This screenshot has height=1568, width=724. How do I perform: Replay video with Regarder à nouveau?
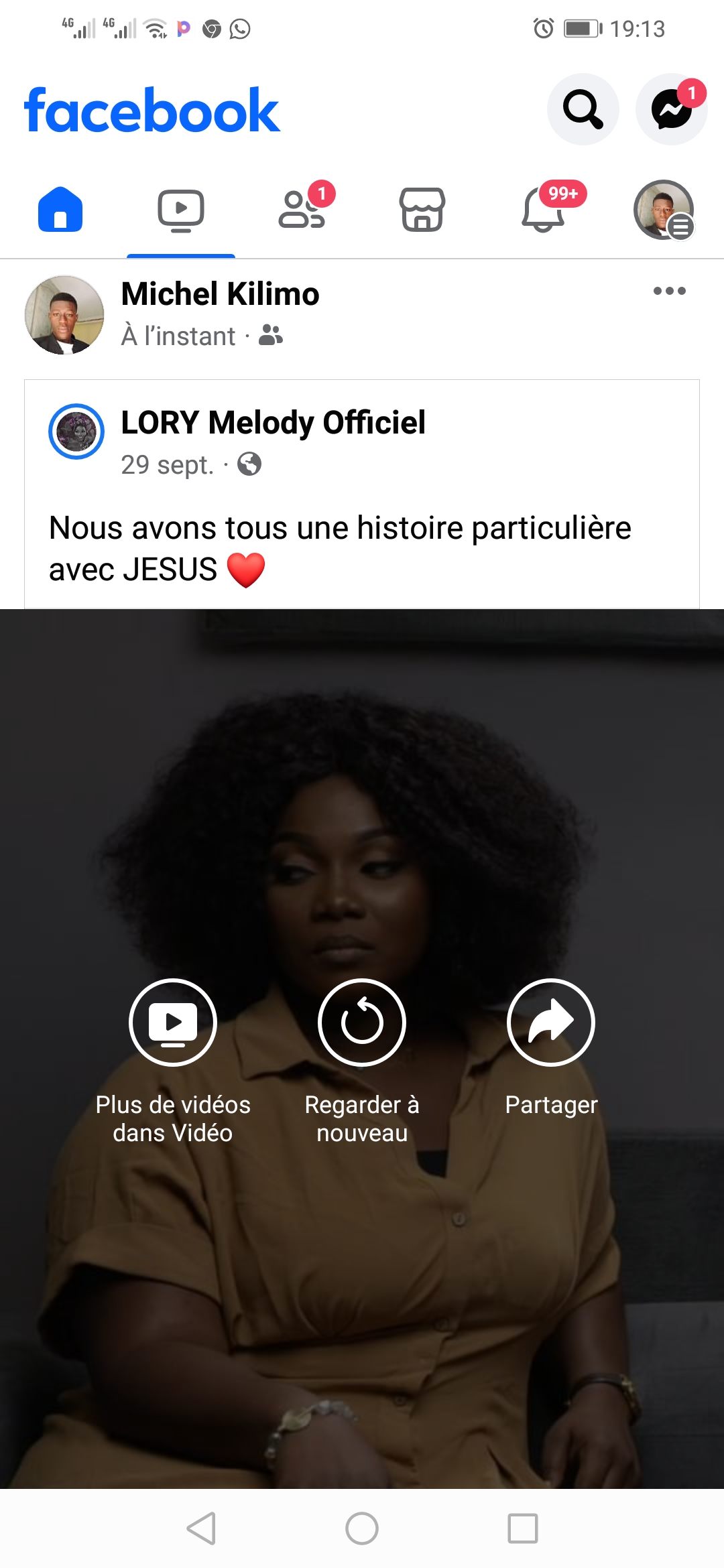(x=362, y=1023)
